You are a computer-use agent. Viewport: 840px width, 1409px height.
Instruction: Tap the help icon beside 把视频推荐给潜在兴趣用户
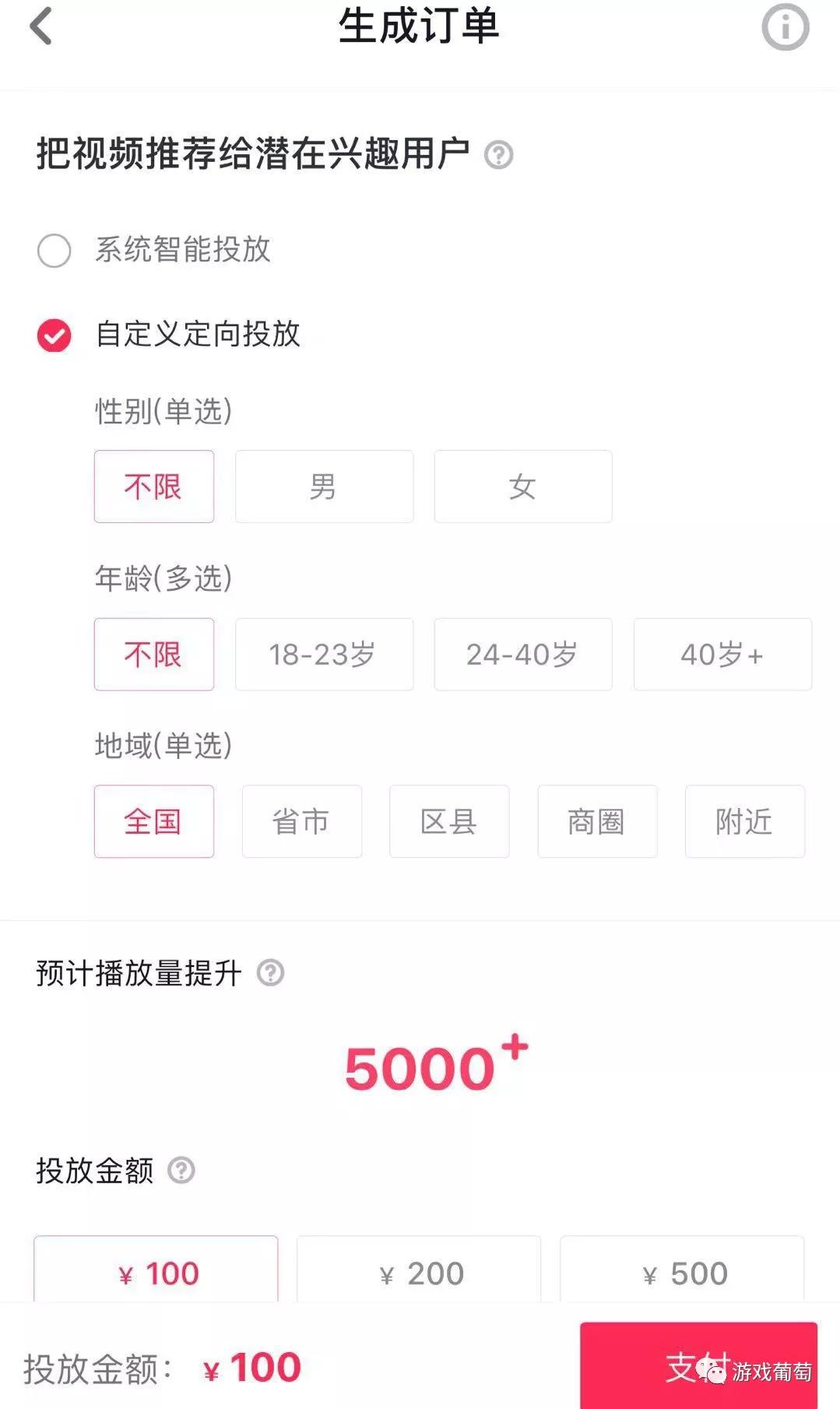click(x=498, y=154)
